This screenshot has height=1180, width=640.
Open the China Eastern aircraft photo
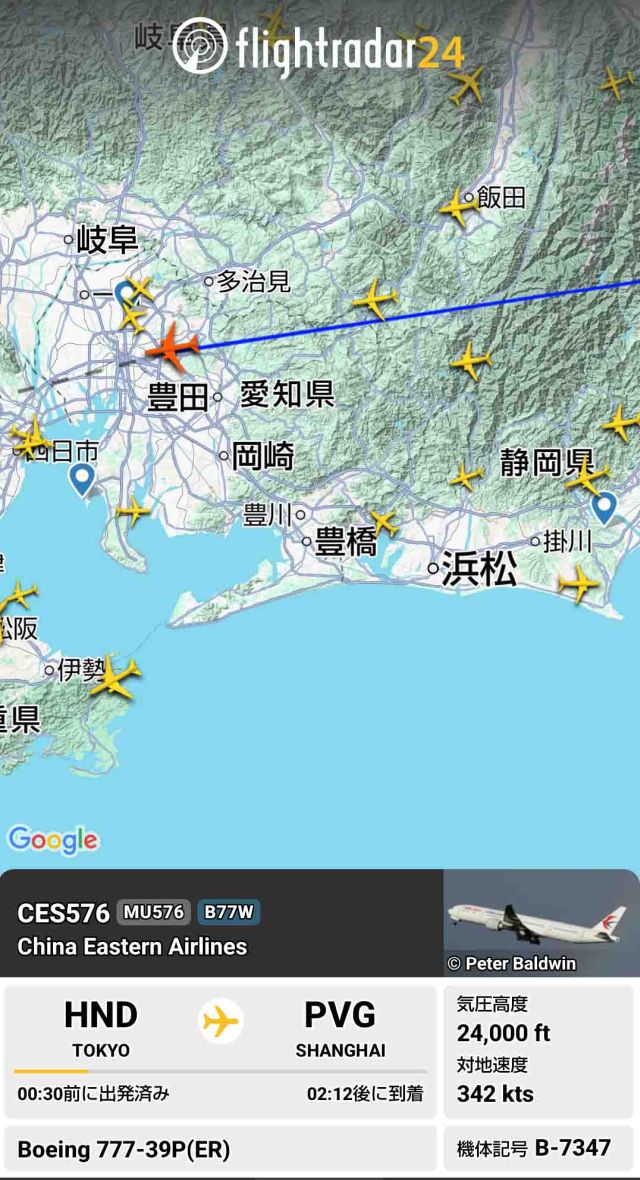(x=541, y=922)
